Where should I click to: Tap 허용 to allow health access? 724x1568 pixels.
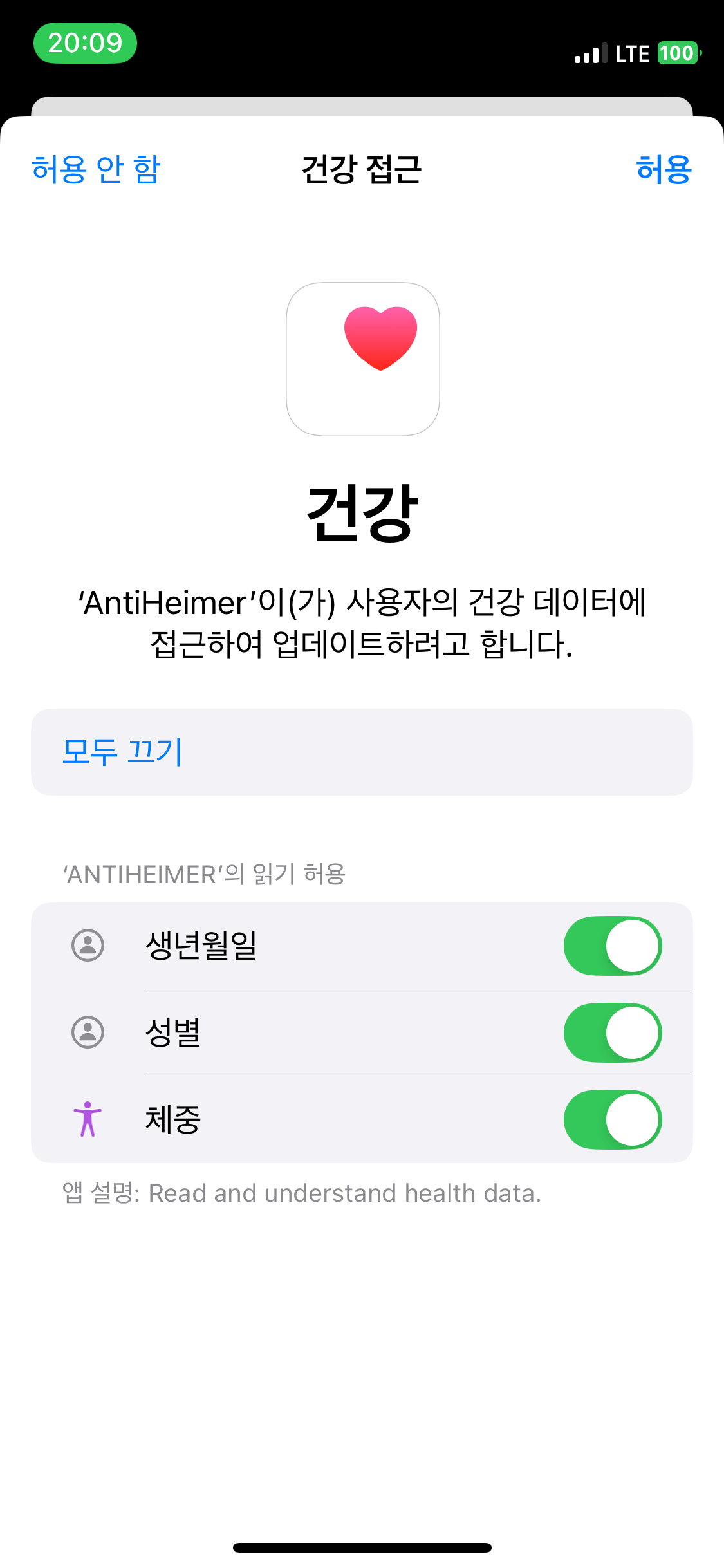[663, 170]
